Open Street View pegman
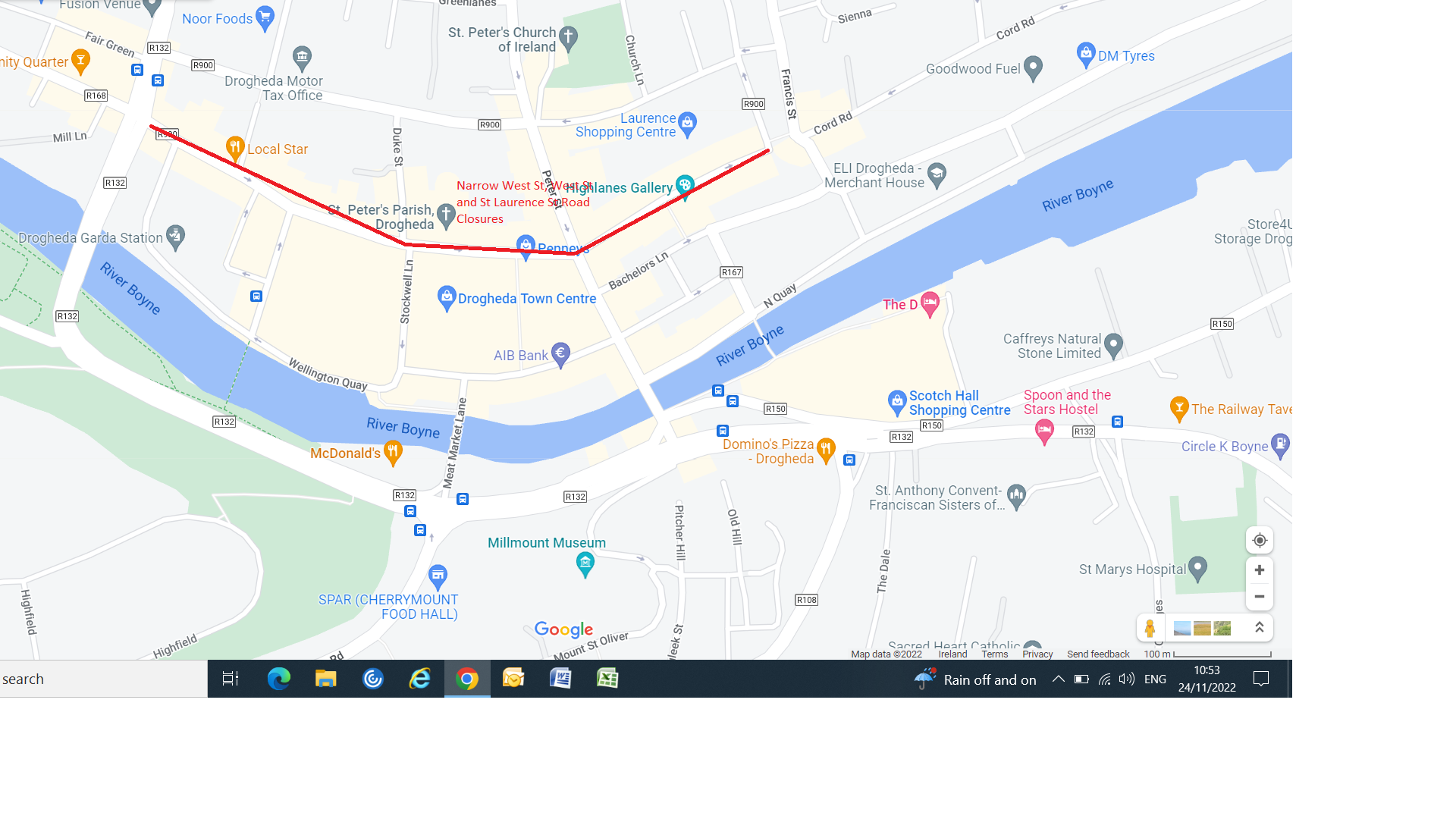1456x819 pixels. [x=1150, y=629]
